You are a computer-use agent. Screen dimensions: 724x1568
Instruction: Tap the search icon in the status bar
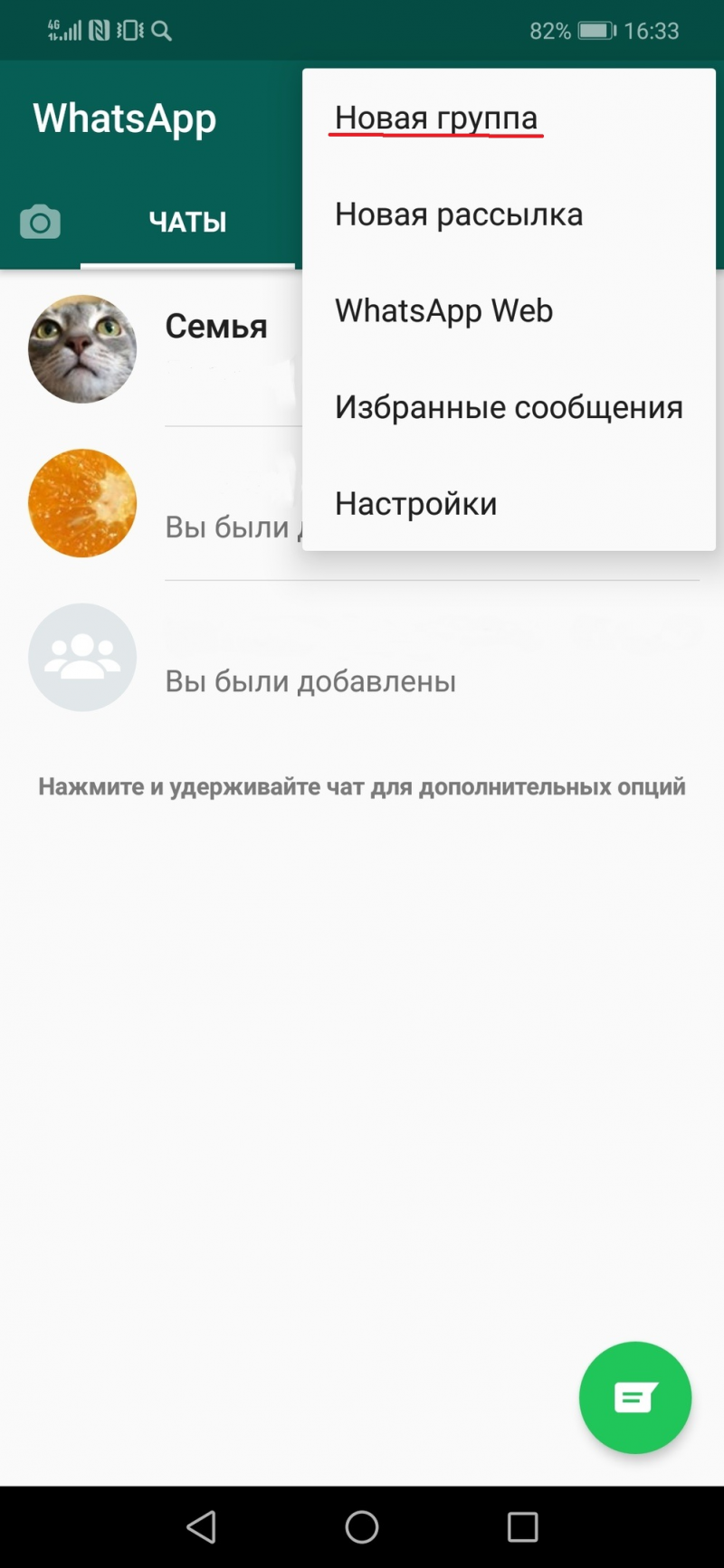[x=162, y=30]
